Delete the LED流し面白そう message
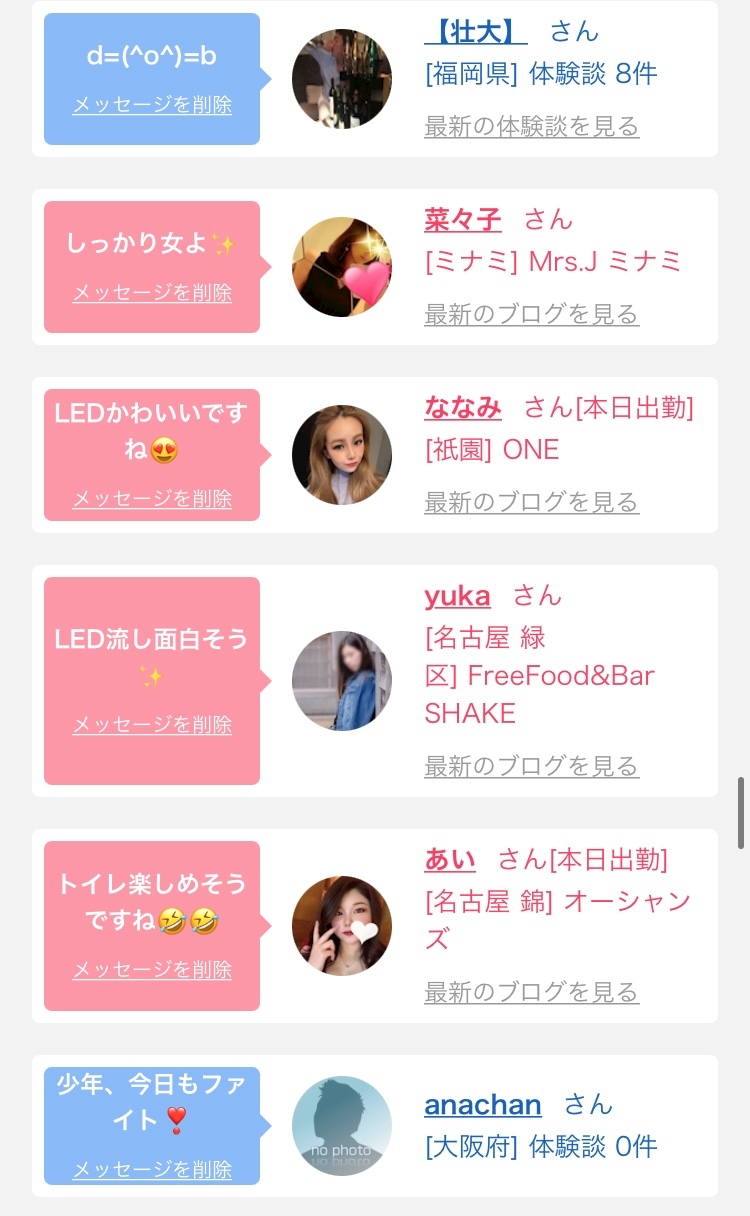750x1216 pixels. click(152, 725)
